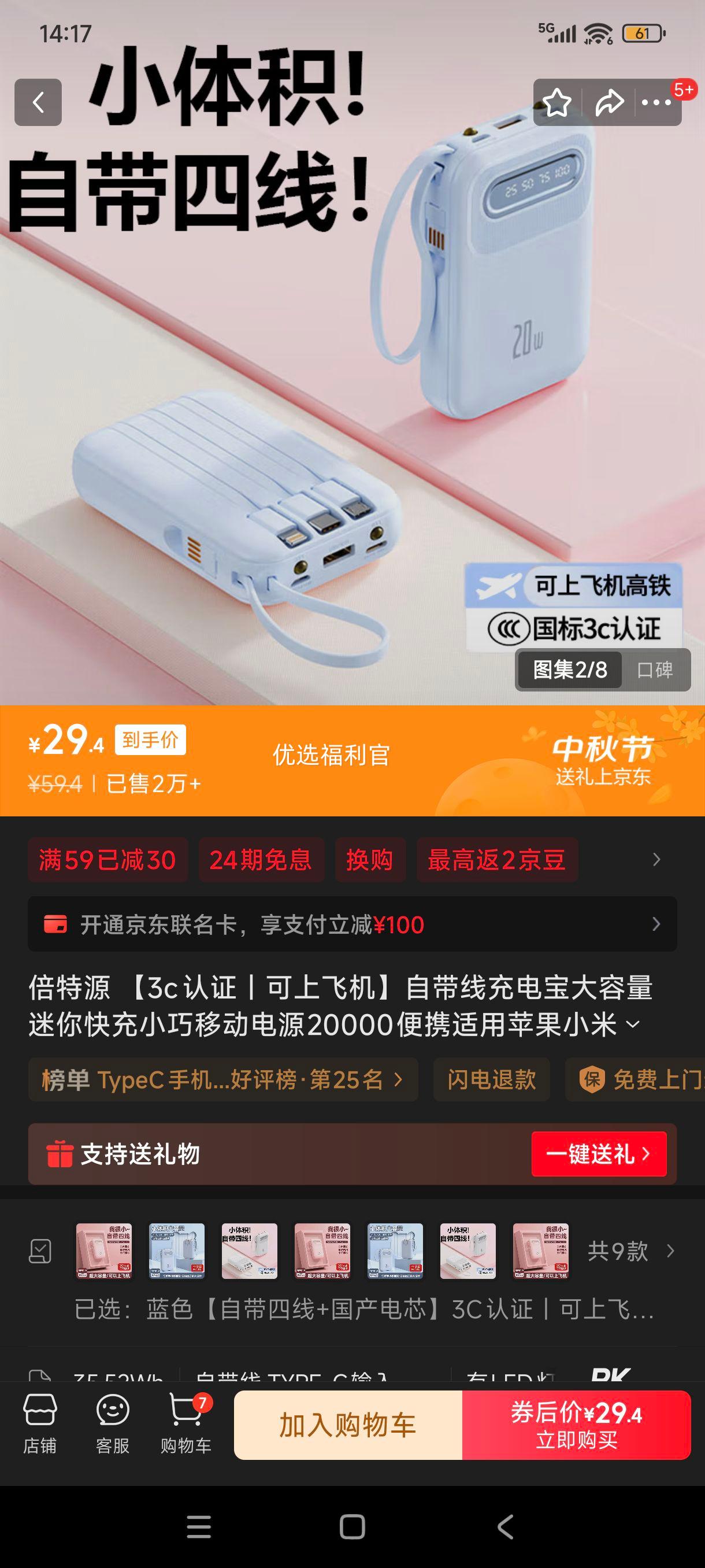
Task: Return to the system home screen
Action: click(x=352, y=1527)
